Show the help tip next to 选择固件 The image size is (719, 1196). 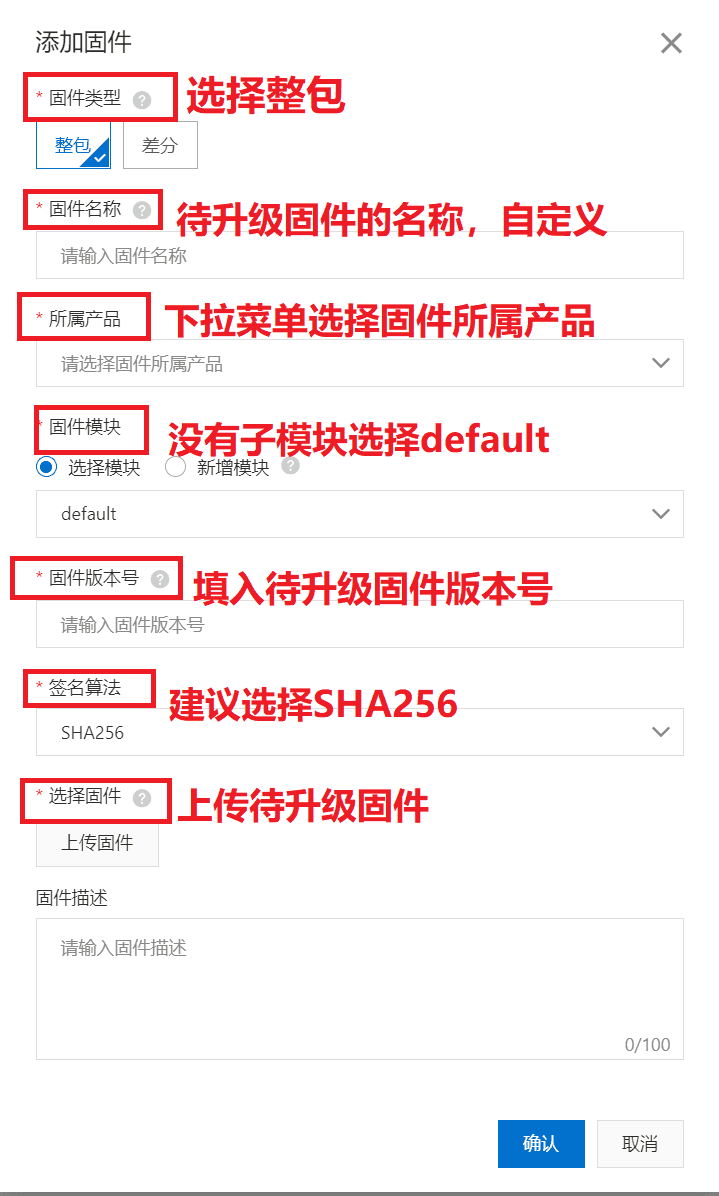pyautogui.click(x=142, y=798)
